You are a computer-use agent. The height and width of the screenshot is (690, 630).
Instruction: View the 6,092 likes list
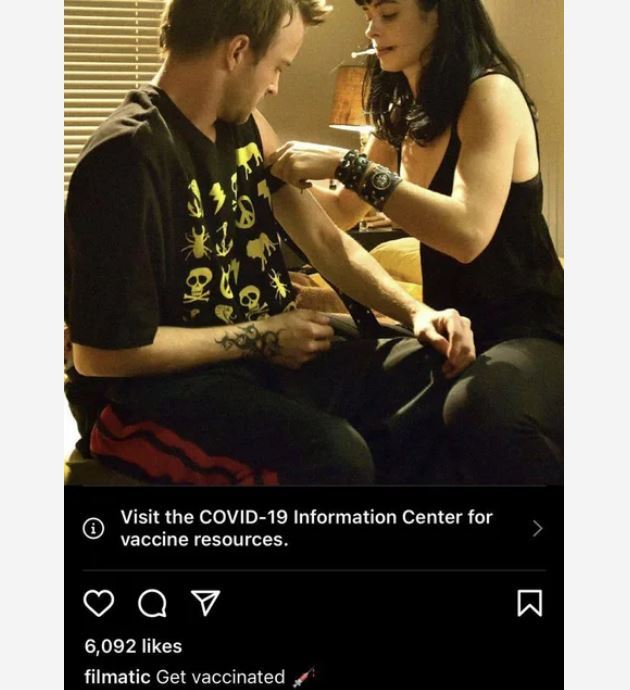point(133,646)
